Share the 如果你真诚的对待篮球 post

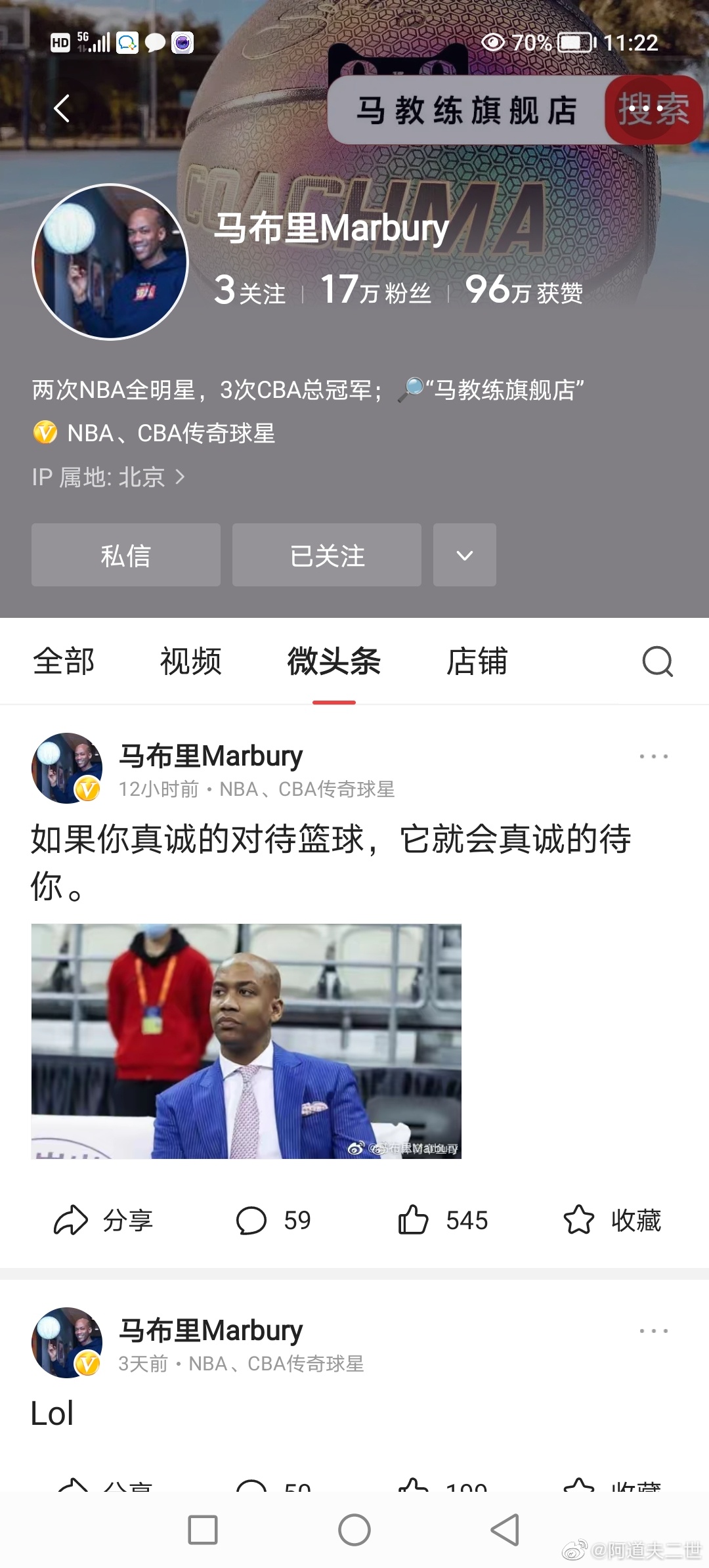click(x=103, y=1221)
